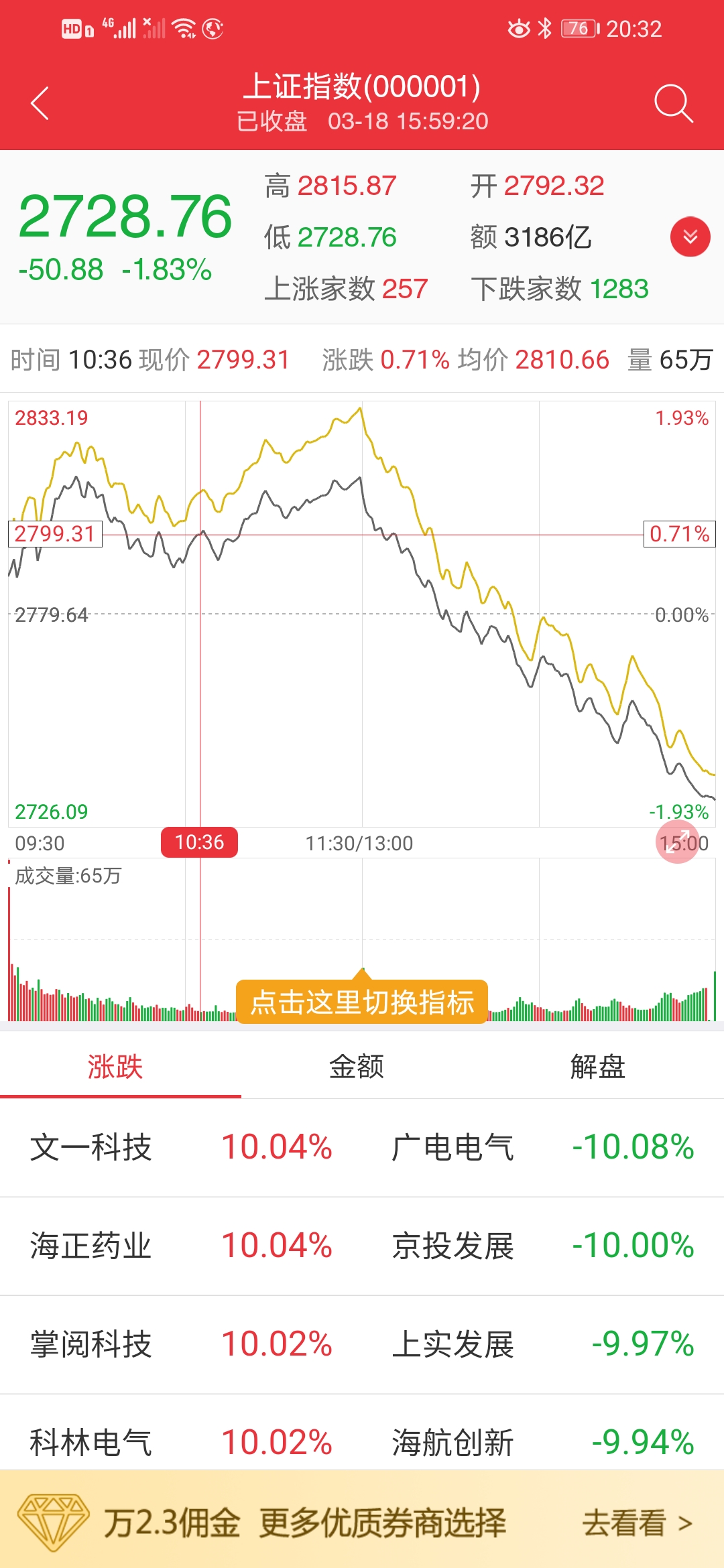Open the 去看看 broker commission banner
Viewport: 724px width, 1568px height.
click(x=636, y=1523)
